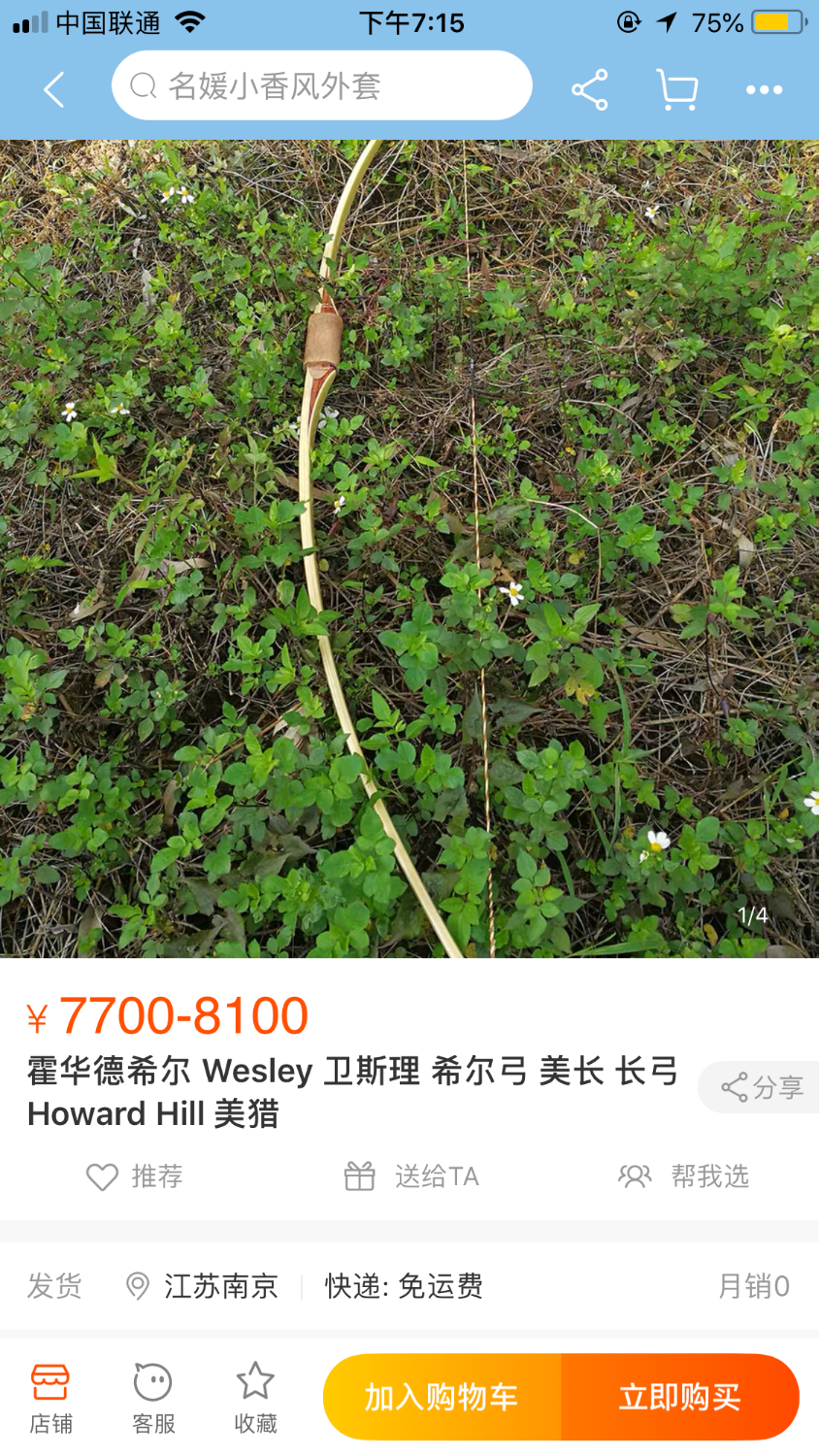Viewport: 819px width, 1456px height.
Task: Contact 客服 customer service
Action: pyautogui.click(x=153, y=1398)
